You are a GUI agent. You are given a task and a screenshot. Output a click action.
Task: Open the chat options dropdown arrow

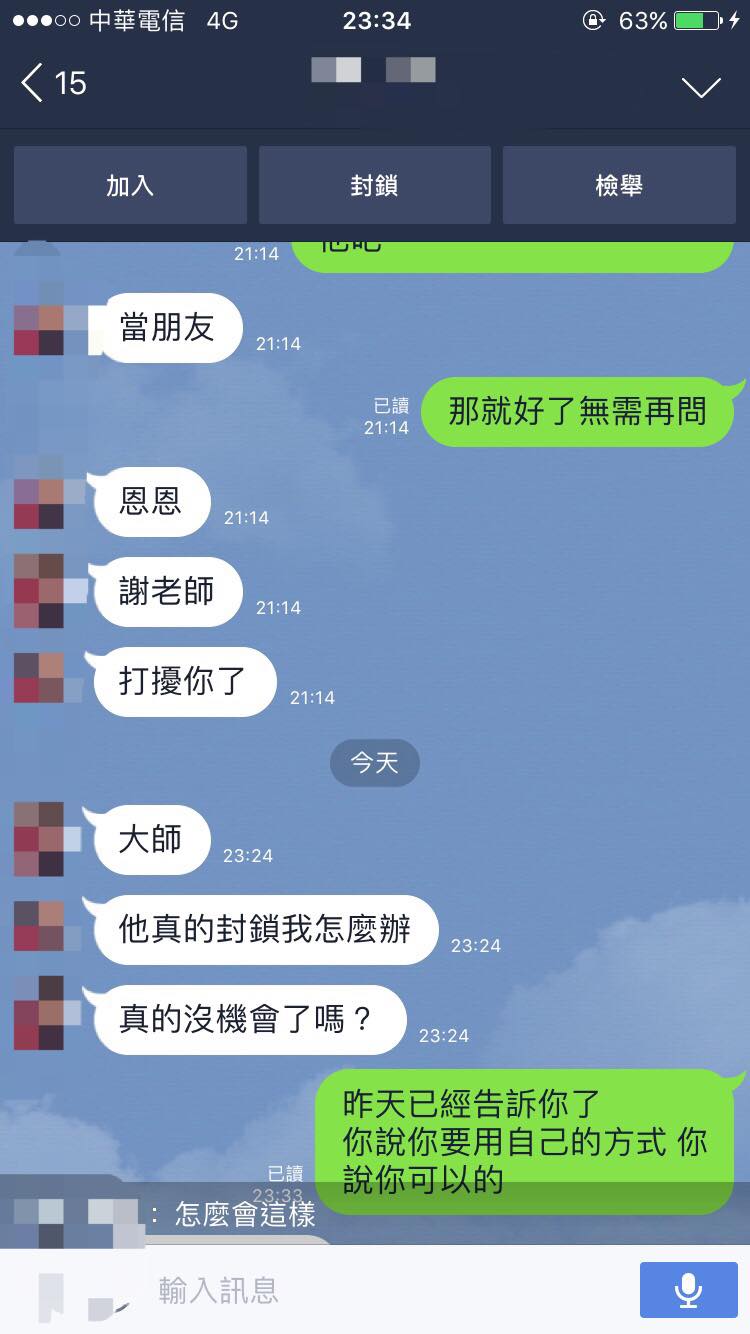(701, 87)
